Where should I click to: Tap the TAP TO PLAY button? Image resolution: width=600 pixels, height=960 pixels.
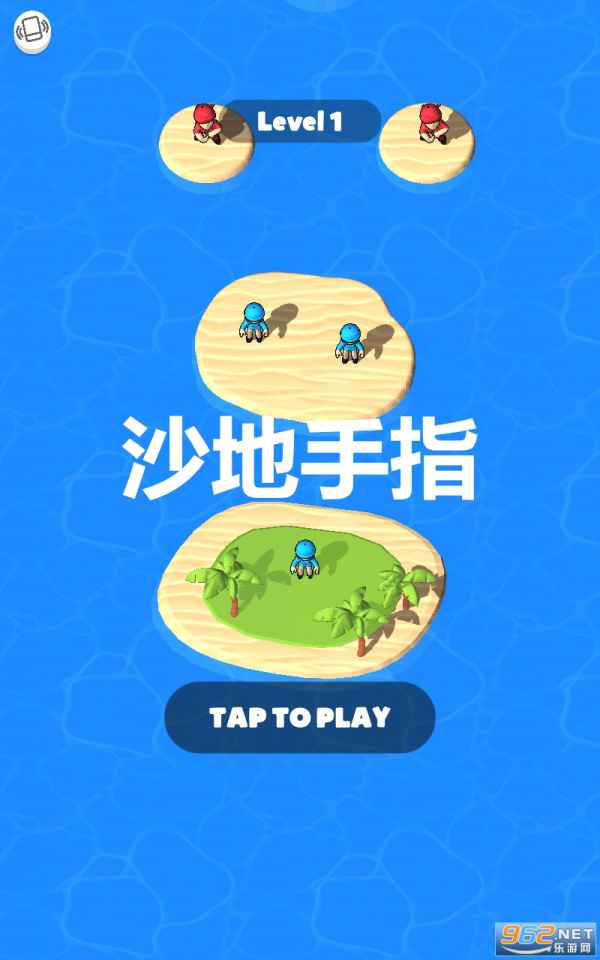(x=300, y=717)
